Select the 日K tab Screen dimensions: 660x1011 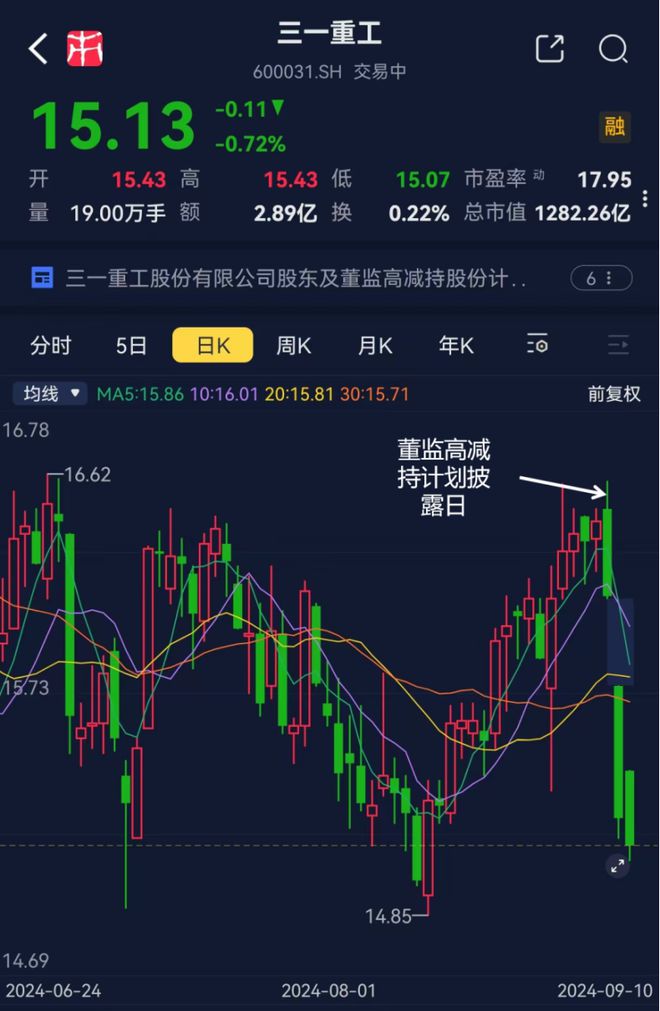(213, 345)
